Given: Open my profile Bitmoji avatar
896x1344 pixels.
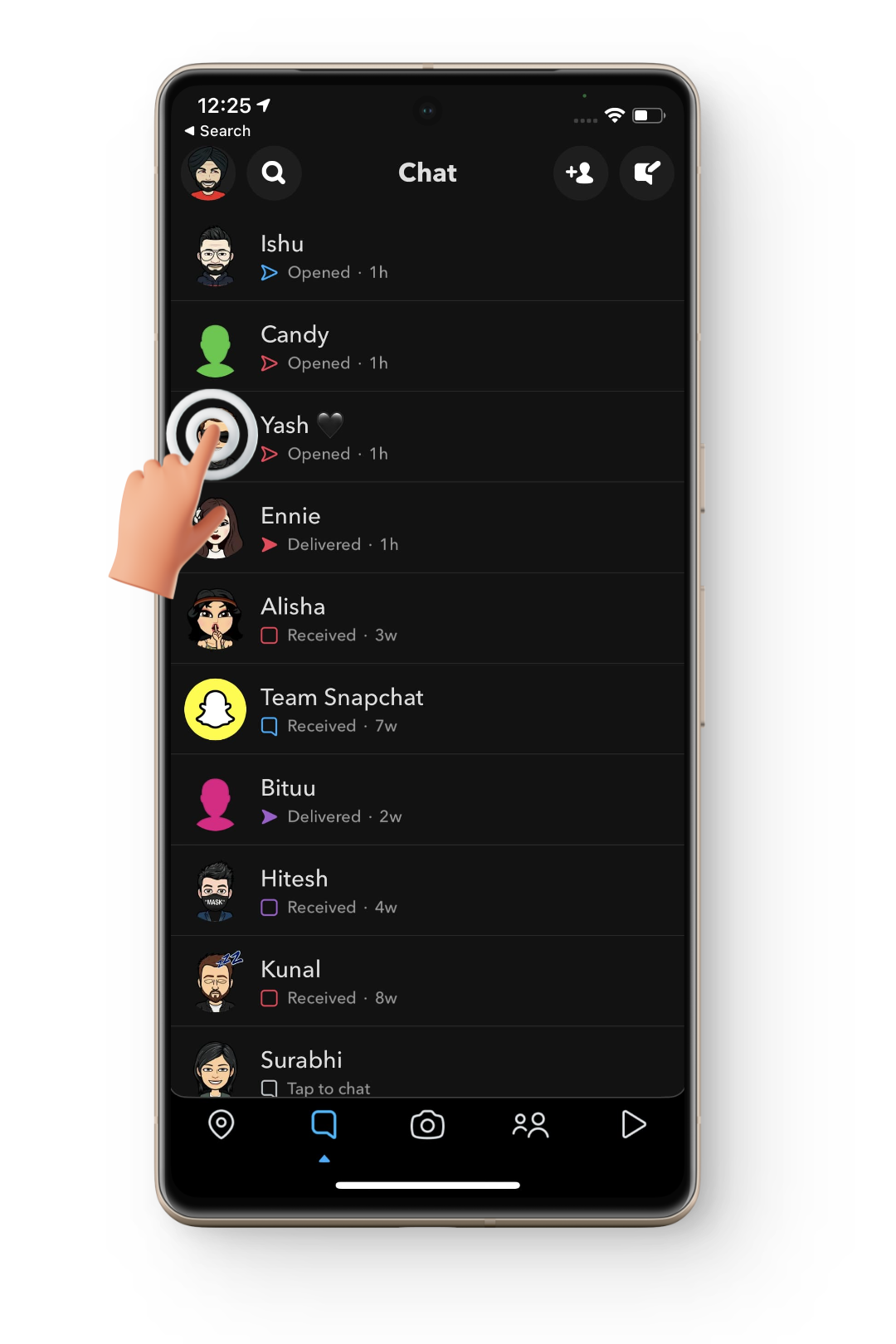Looking at the screenshot, I should pos(208,173).
